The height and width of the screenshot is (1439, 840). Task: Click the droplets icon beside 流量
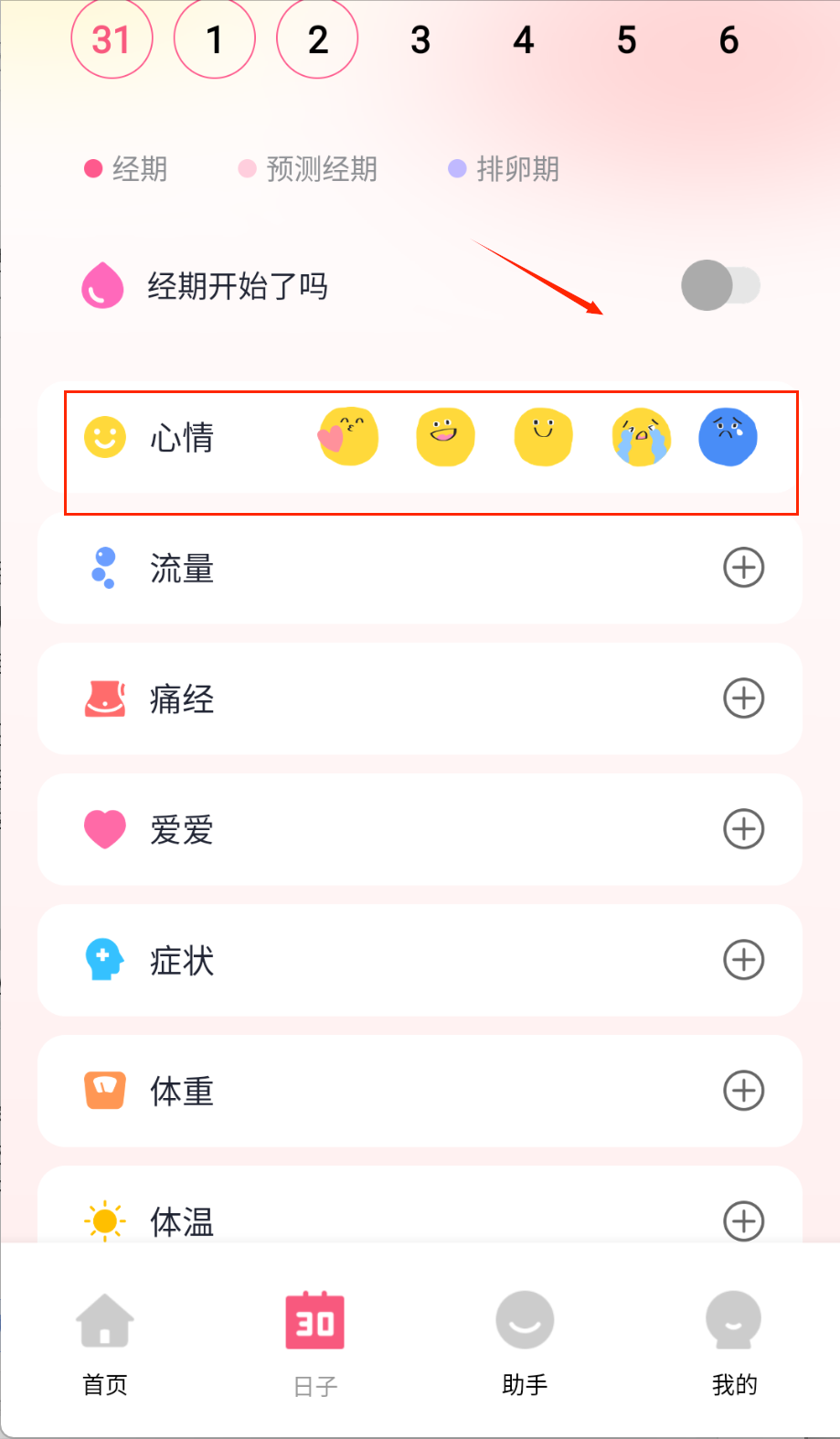point(102,568)
